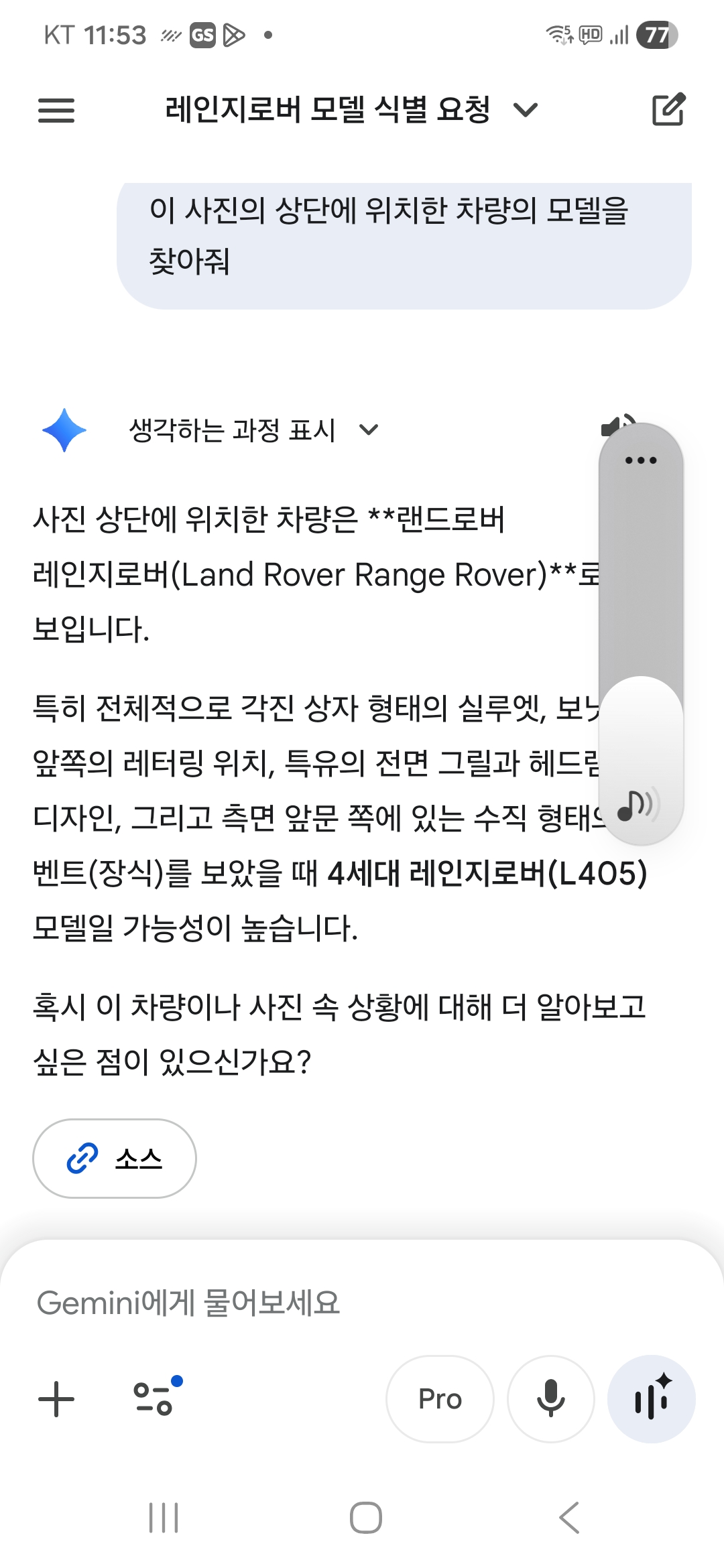
Task: Switch model with the Pro button
Action: click(x=440, y=1399)
